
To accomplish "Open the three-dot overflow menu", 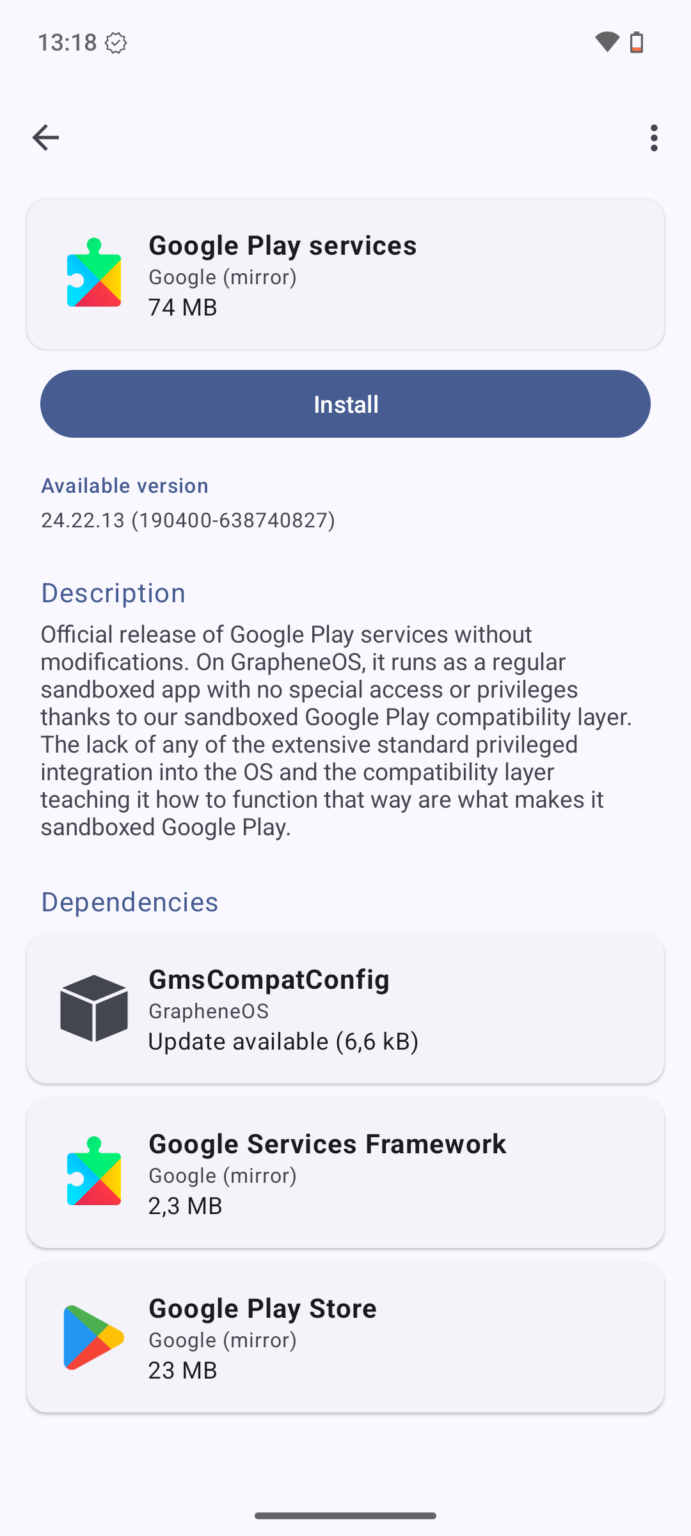I will (x=653, y=138).
